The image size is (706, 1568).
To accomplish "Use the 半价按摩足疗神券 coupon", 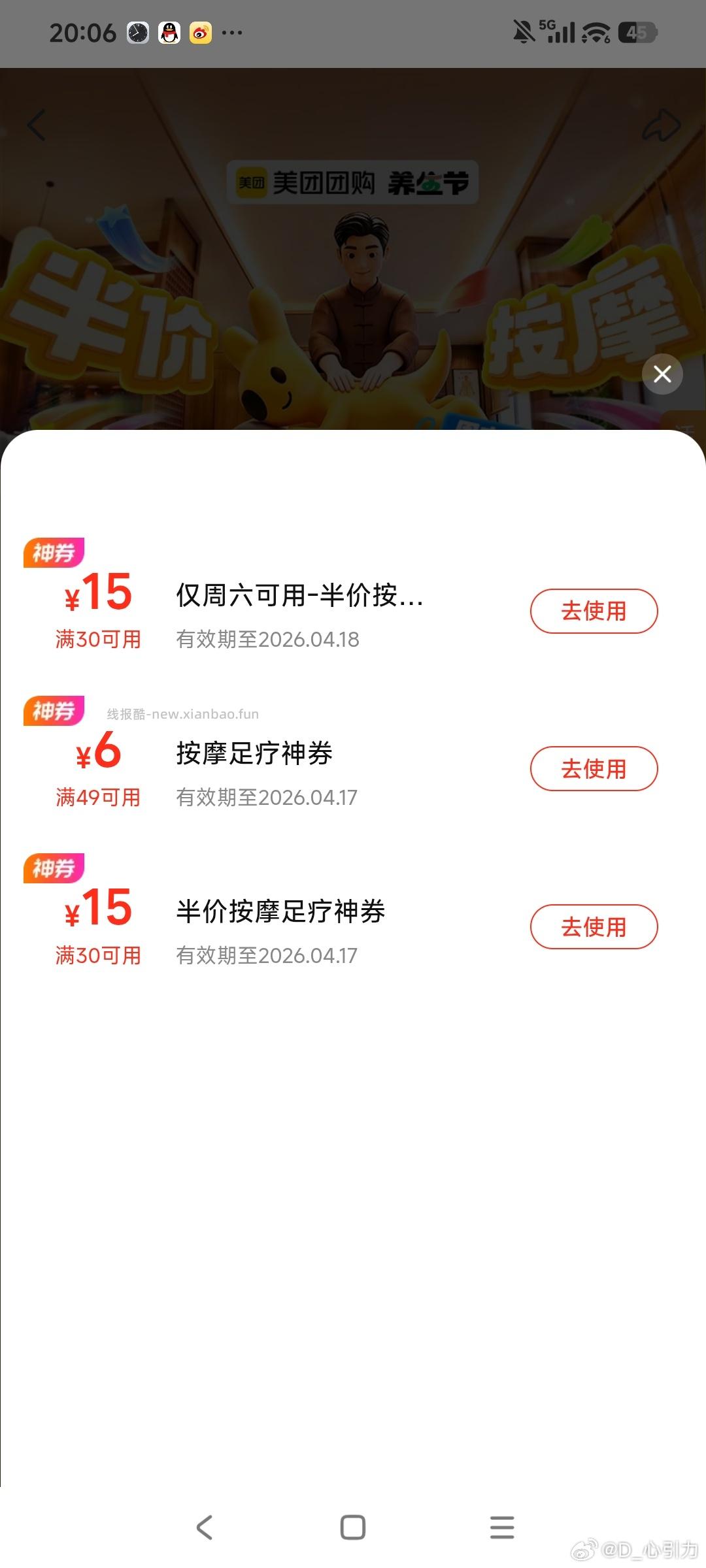I will click(594, 927).
